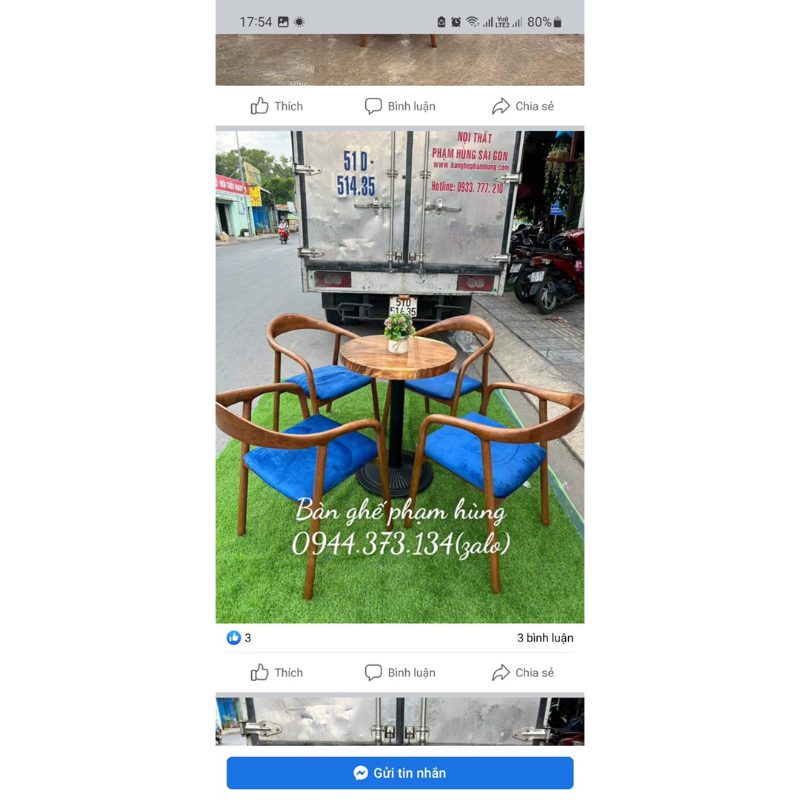Tap Chia sẻ directly above the truck photo
This screenshot has width=800, height=800.
(522, 106)
